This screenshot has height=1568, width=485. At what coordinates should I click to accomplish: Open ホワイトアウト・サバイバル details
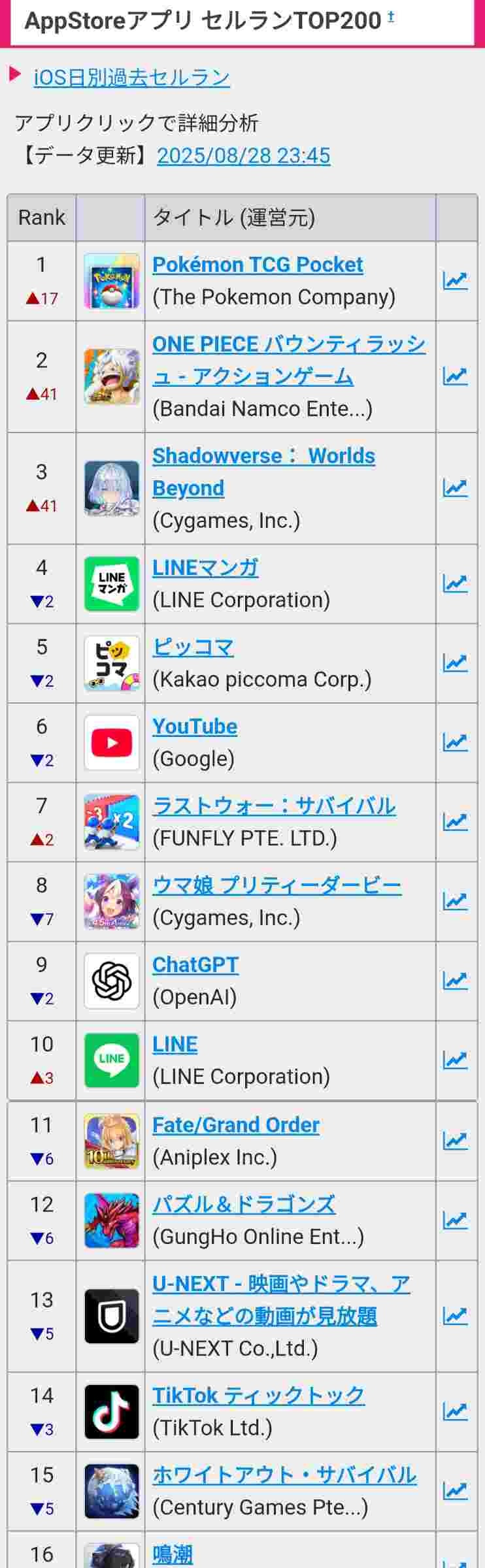[284, 1475]
